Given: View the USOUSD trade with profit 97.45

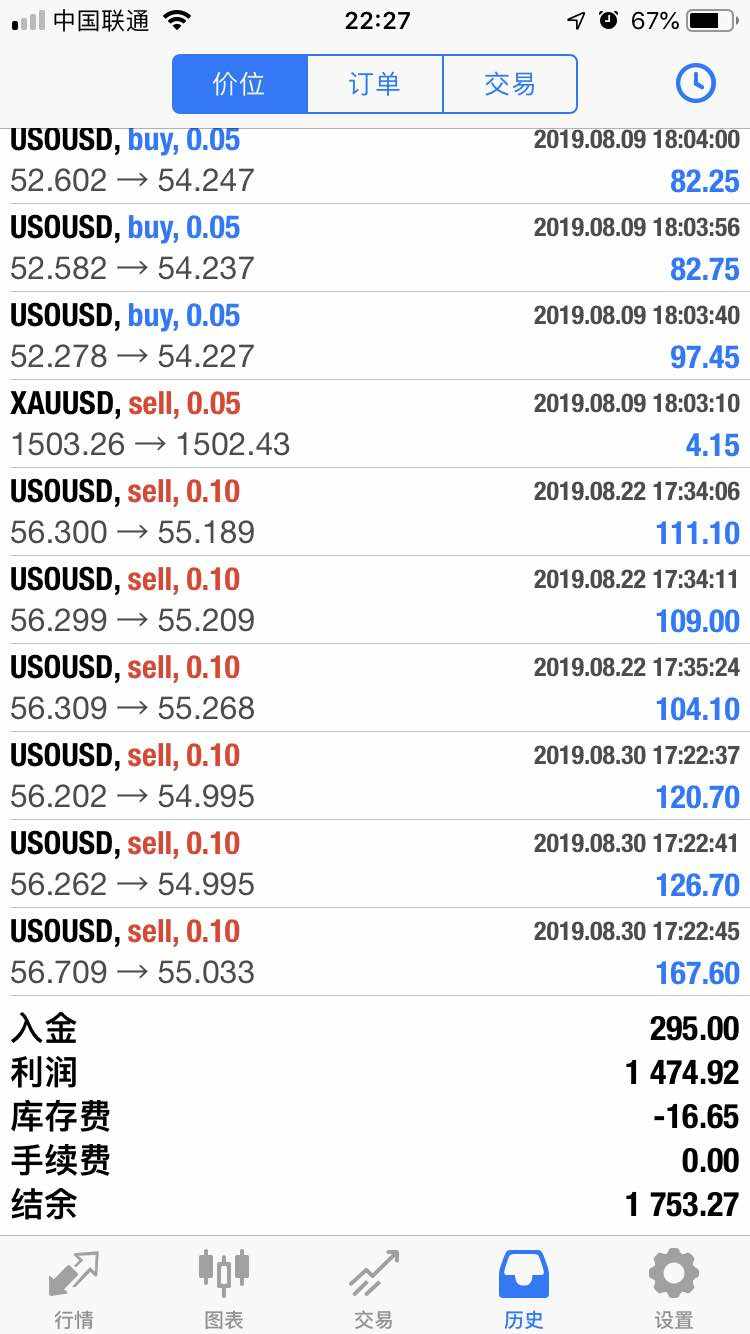Looking at the screenshot, I should click(375, 336).
